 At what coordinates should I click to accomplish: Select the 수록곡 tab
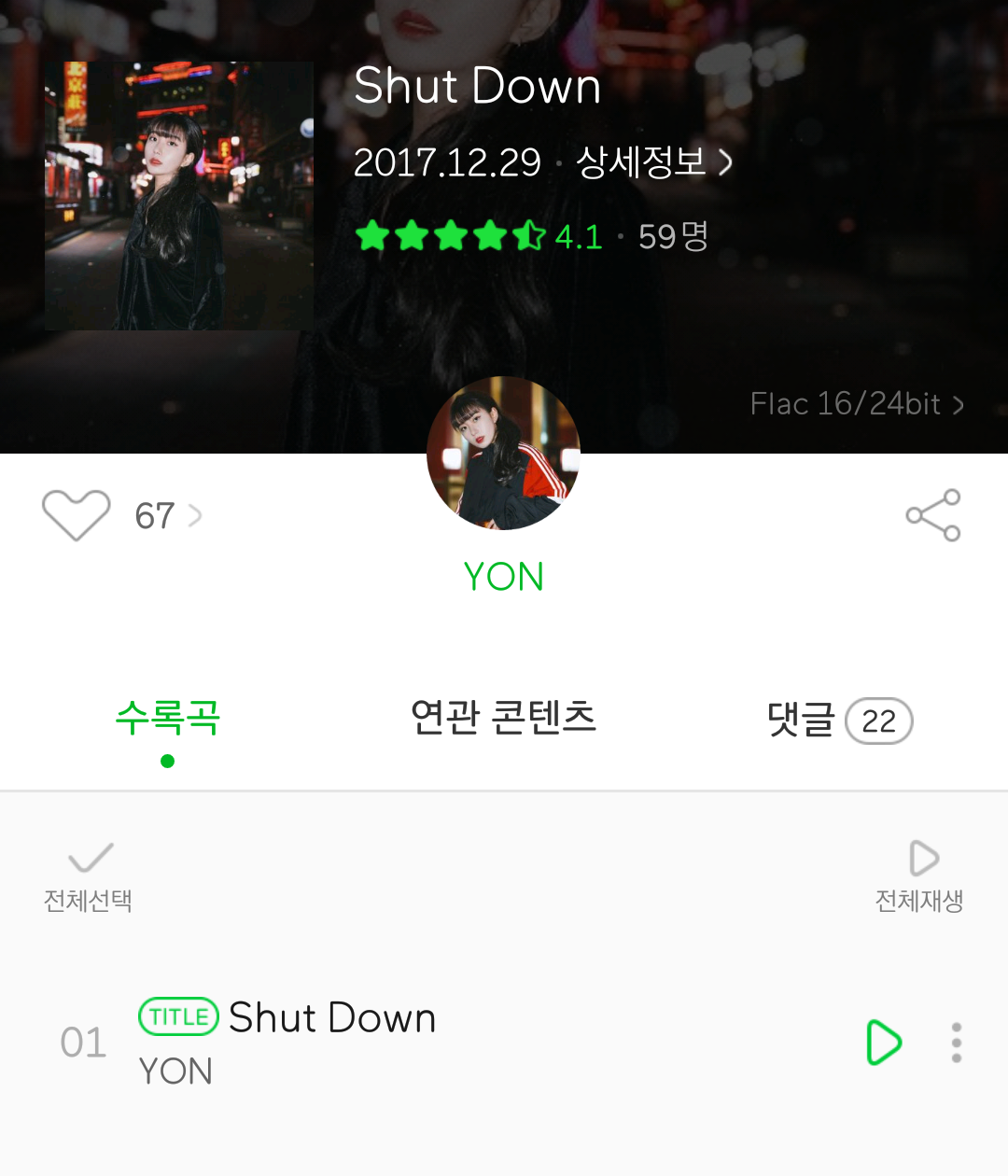[x=167, y=718]
